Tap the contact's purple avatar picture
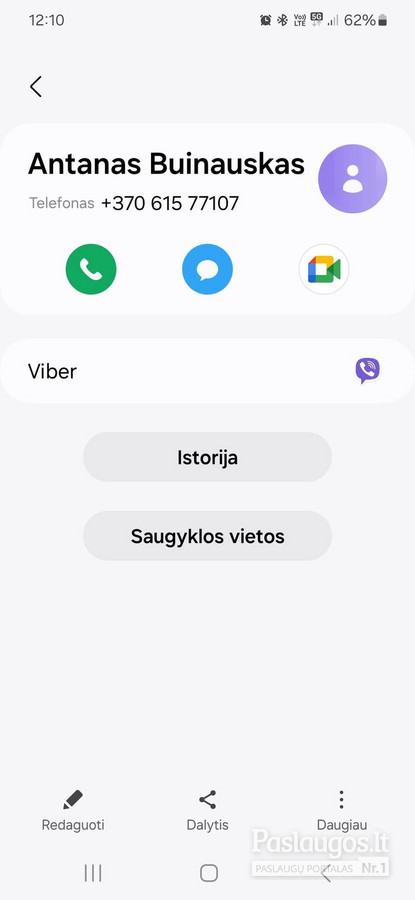Screen dimensions: 415x900 point(352,179)
